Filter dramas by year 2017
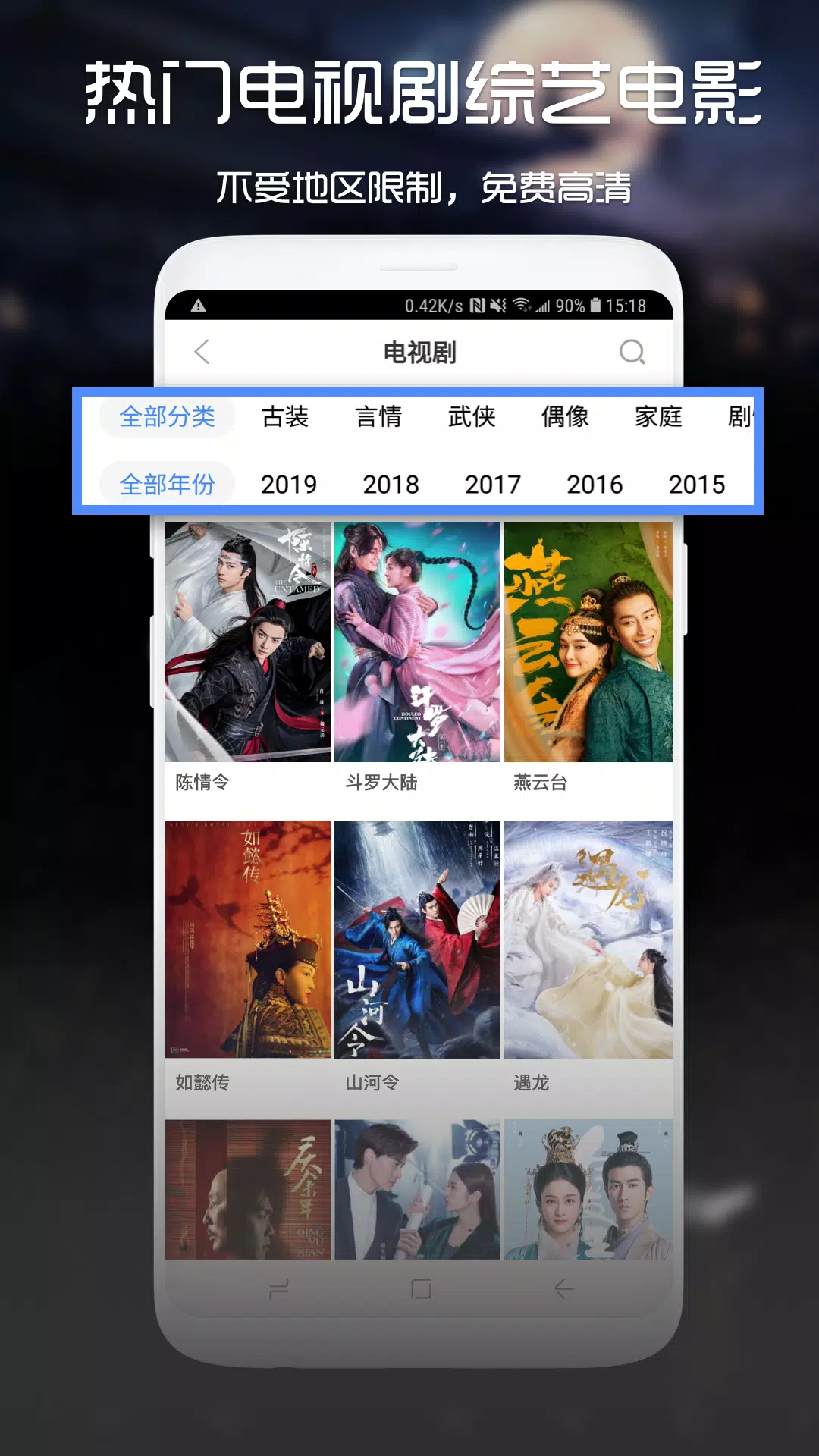 click(x=492, y=482)
